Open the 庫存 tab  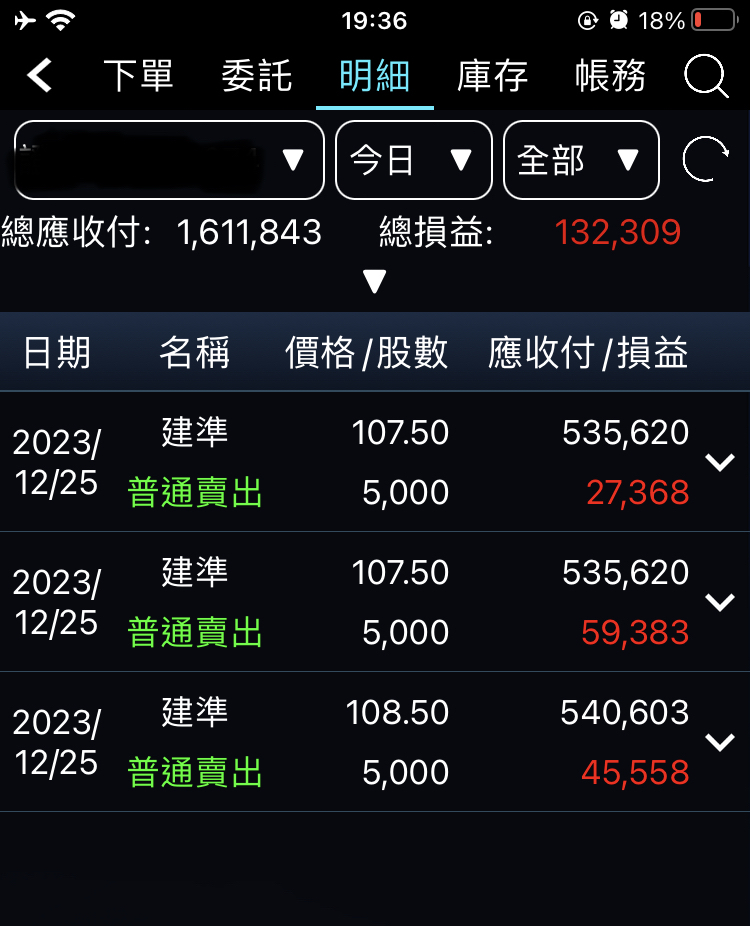492,76
